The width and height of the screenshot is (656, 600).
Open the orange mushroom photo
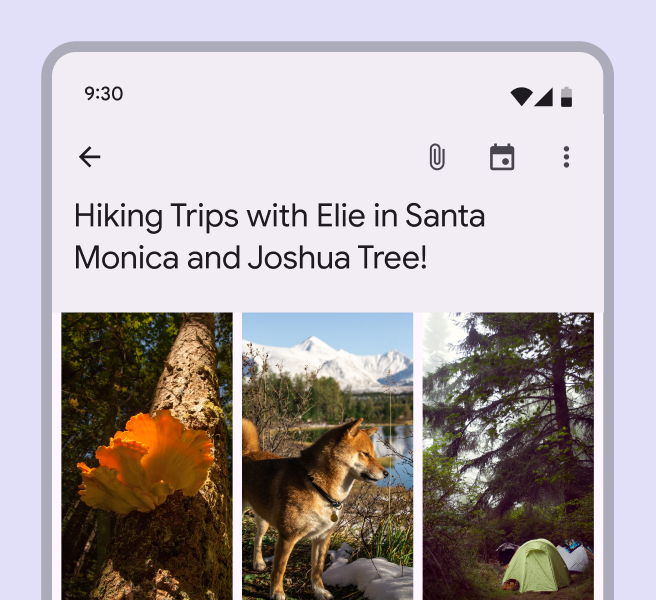(x=147, y=455)
